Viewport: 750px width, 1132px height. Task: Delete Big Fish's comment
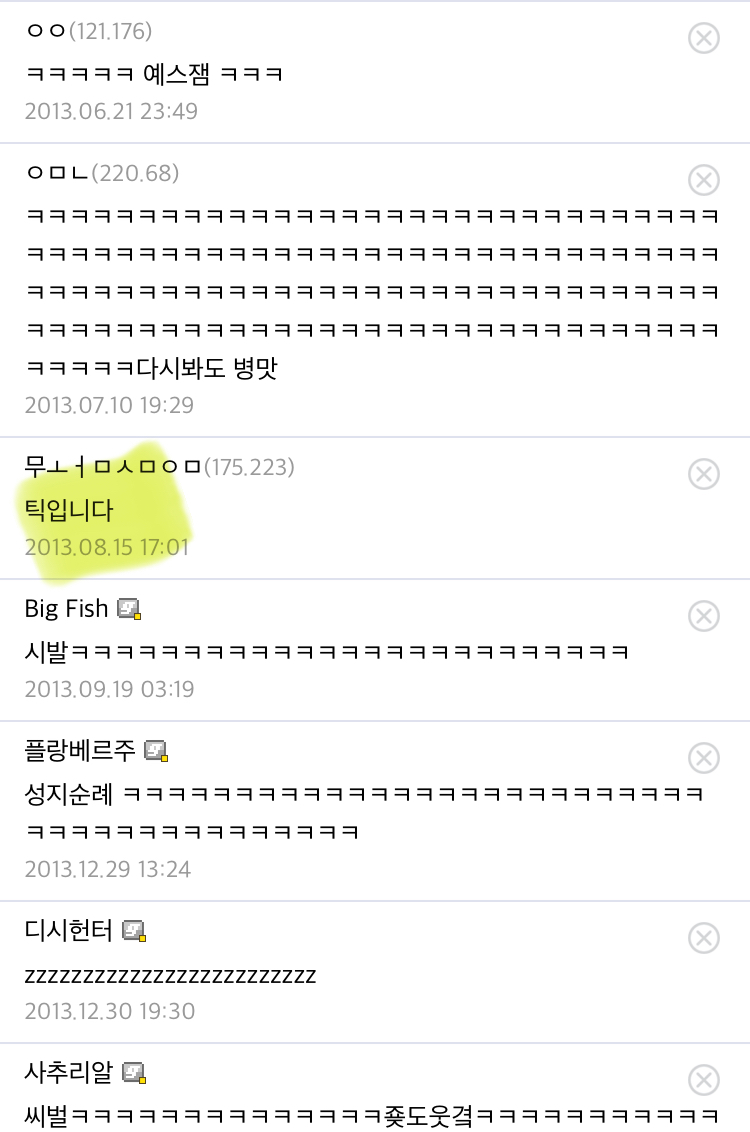(704, 617)
